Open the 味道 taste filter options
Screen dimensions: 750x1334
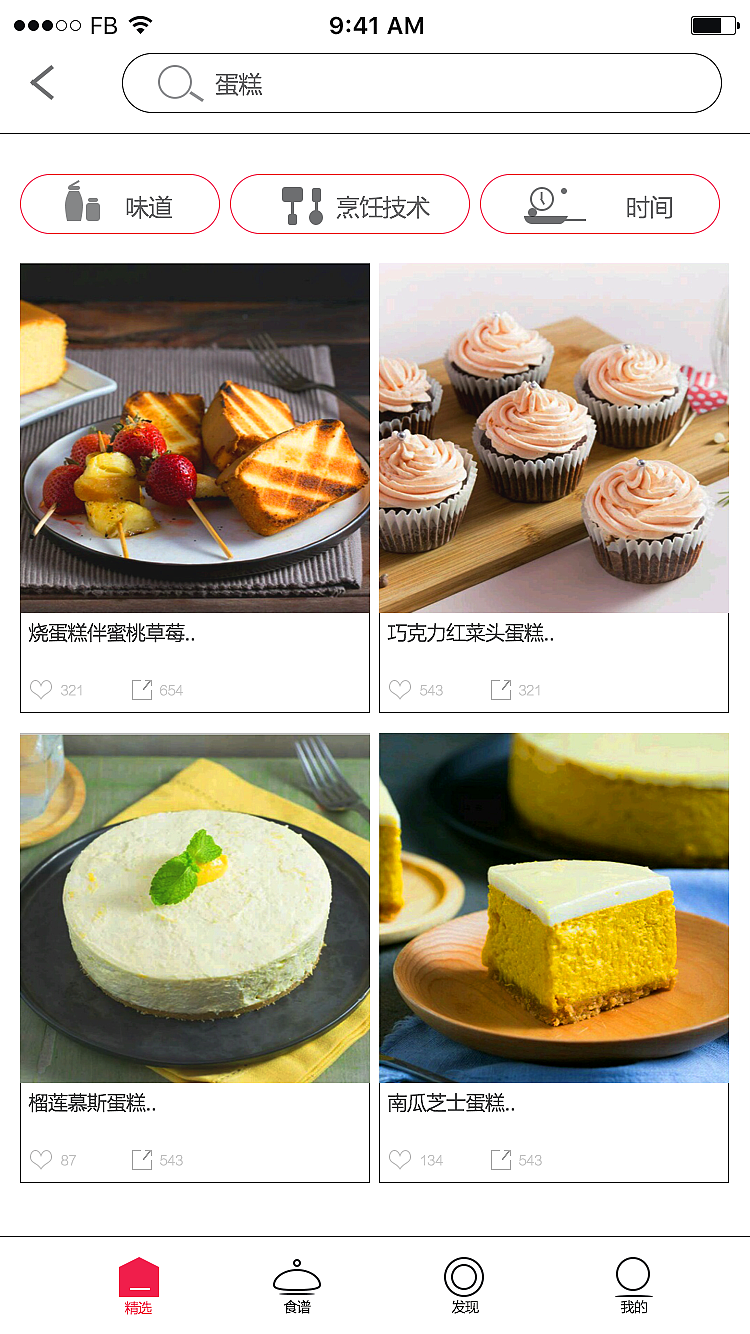[120, 204]
